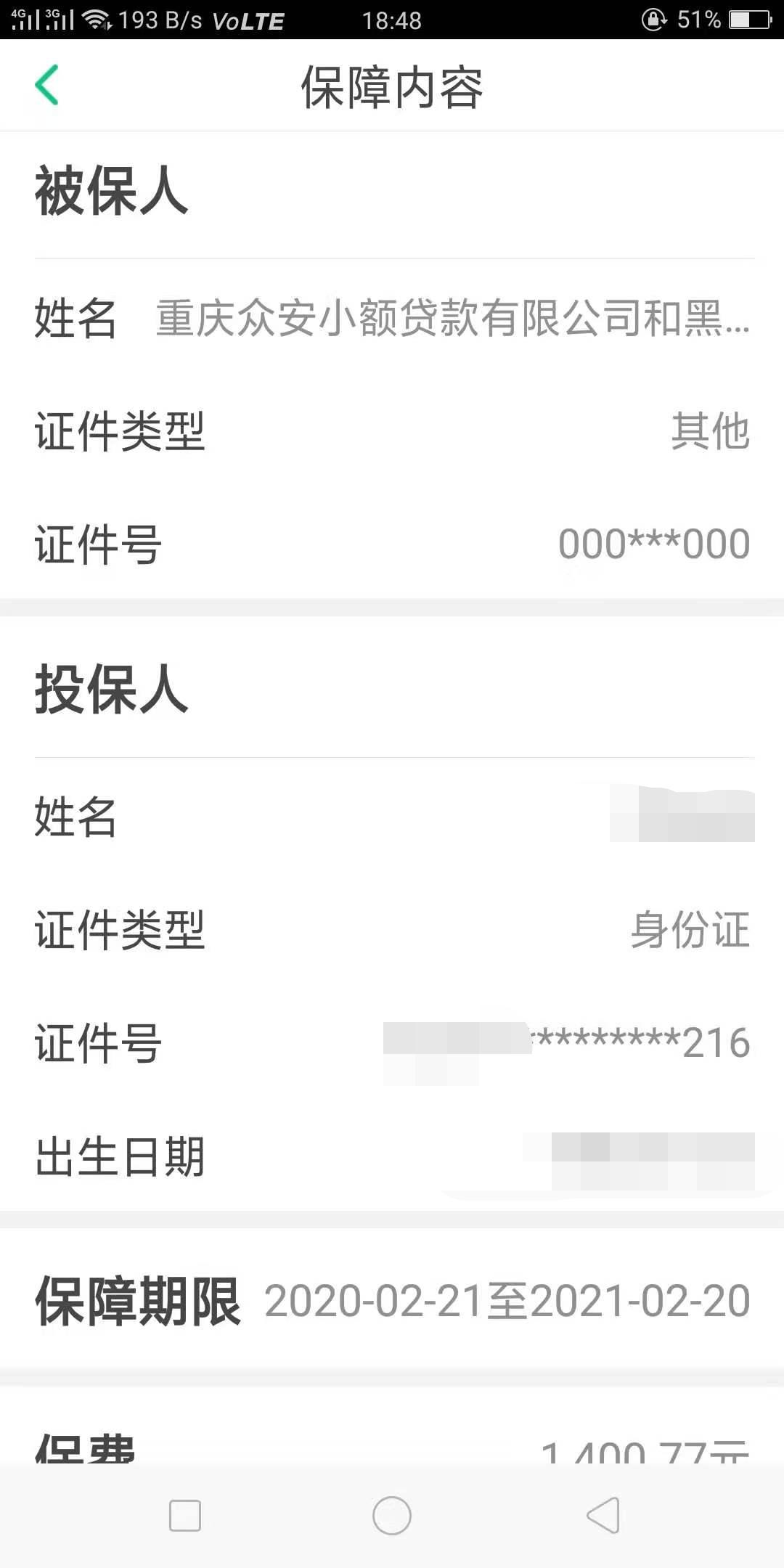The height and width of the screenshot is (1568, 784).
Task: Tap the screen lock rotation icon
Action: 652,20
